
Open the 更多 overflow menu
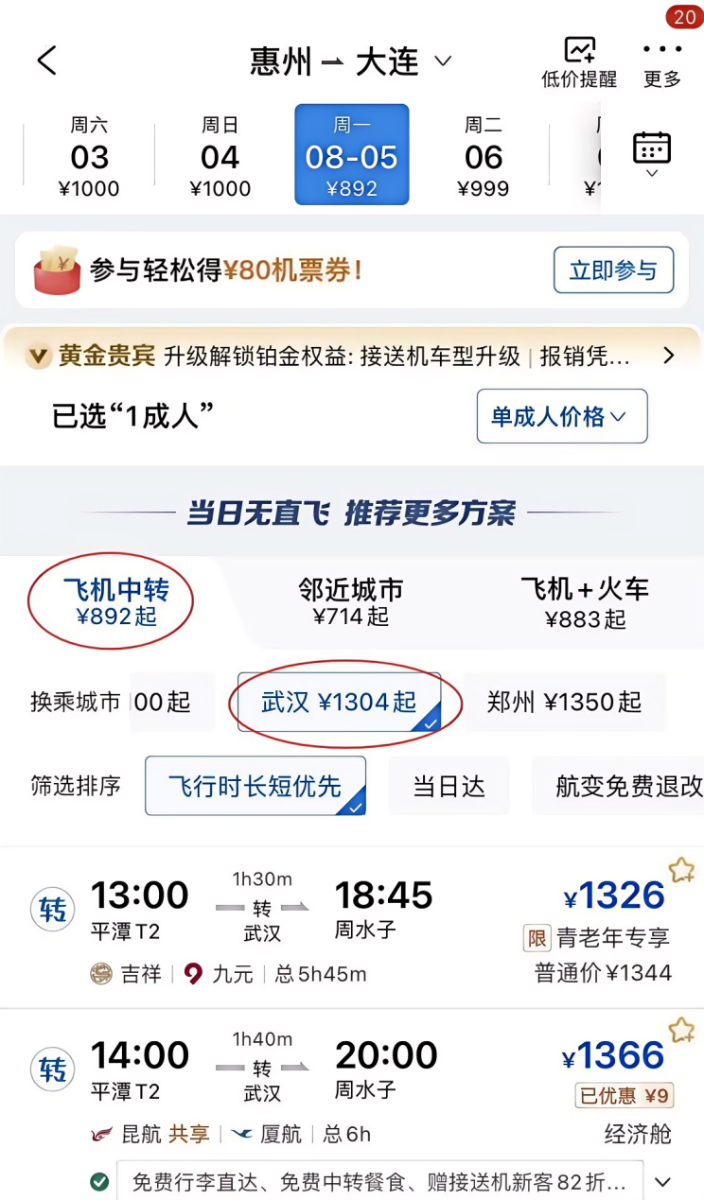(x=662, y=63)
